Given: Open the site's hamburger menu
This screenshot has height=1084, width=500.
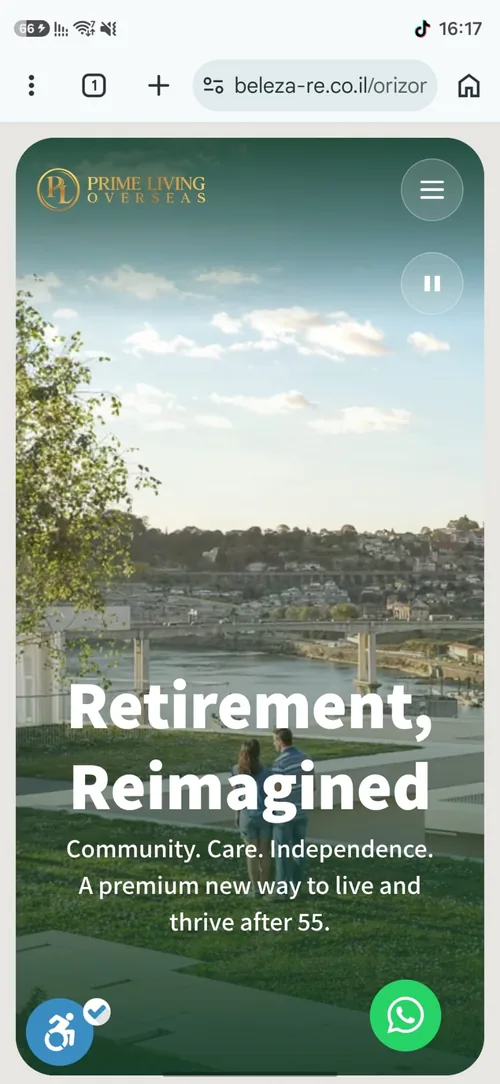Looking at the screenshot, I should (432, 190).
